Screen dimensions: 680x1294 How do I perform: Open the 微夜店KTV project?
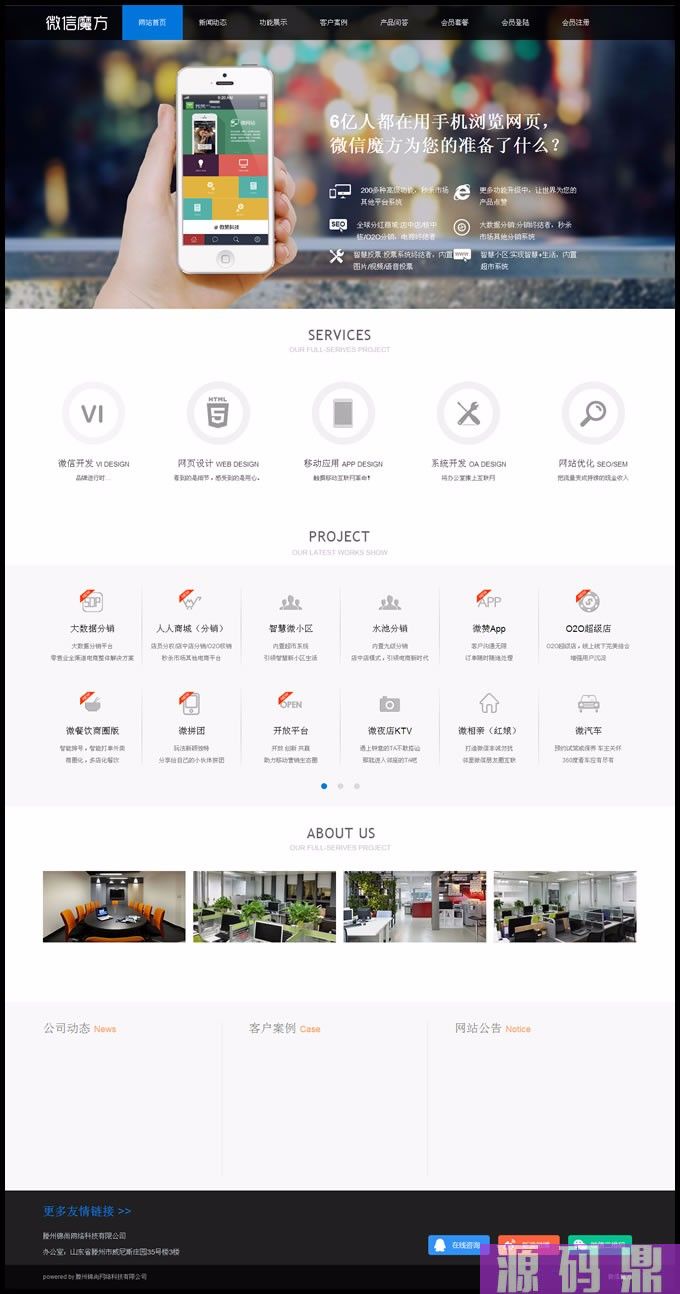pos(389,730)
